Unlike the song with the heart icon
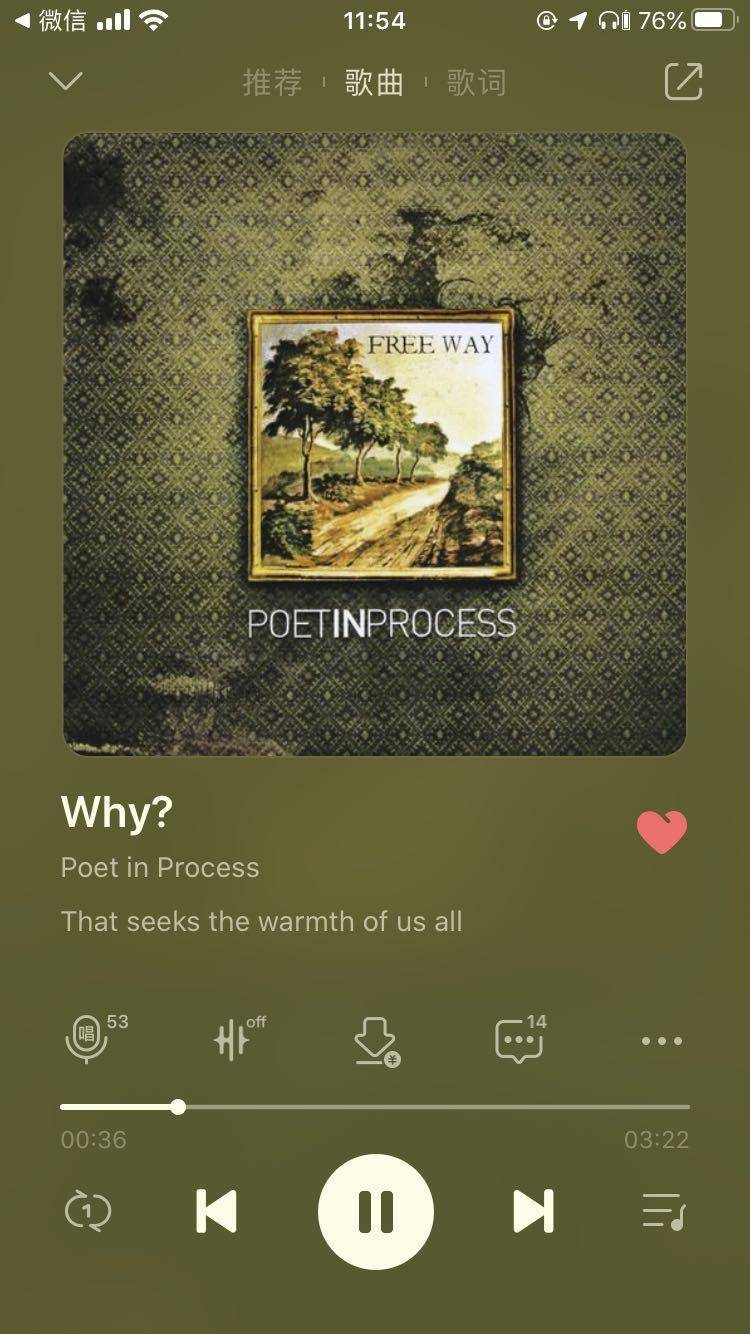 point(662,832)
